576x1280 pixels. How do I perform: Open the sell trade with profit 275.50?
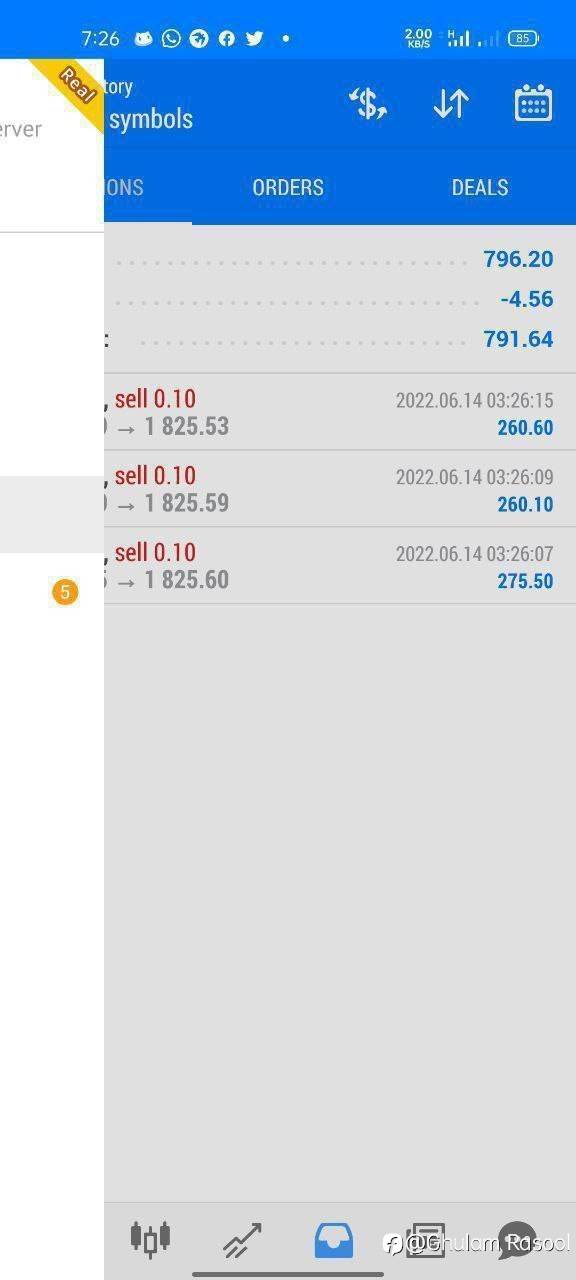click(x=340, y=566)
